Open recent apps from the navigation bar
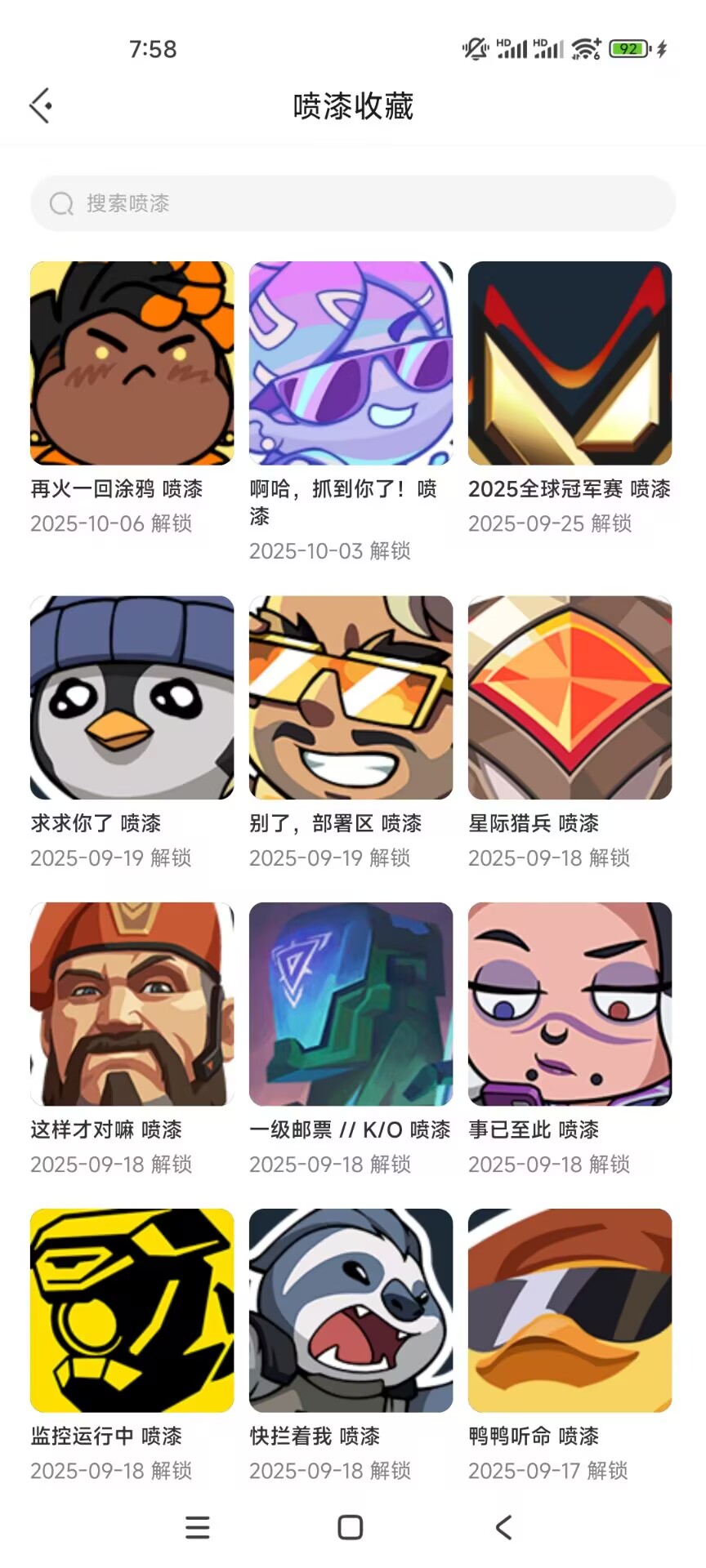Image resolution: width=706 pixels, height=1568 pixels. (198, 1527)
